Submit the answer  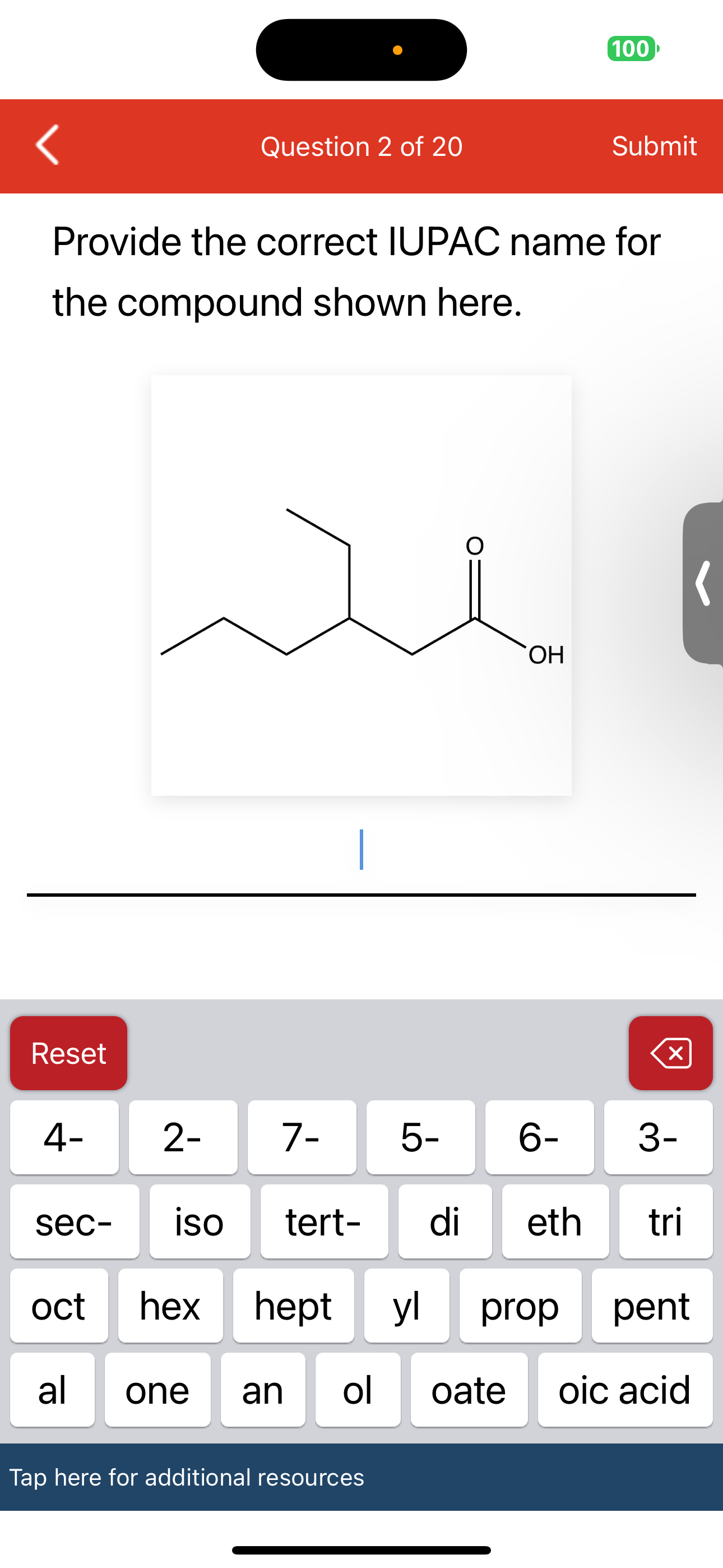click(x=654, y=146)
